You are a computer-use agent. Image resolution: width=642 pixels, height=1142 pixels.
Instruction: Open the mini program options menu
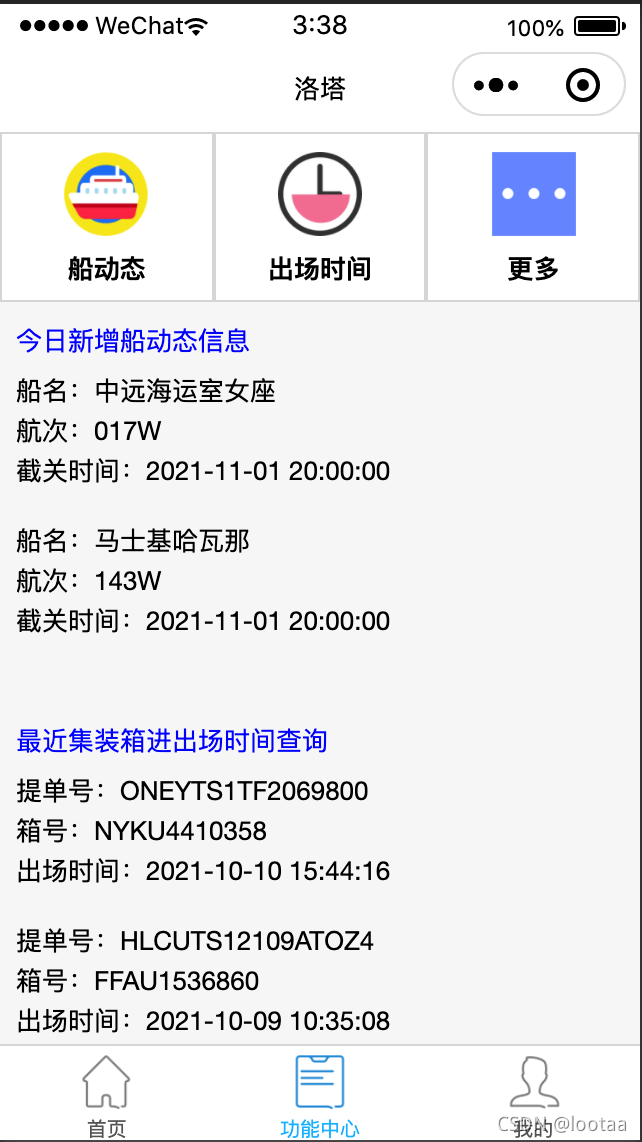click(x=496, y=86)
